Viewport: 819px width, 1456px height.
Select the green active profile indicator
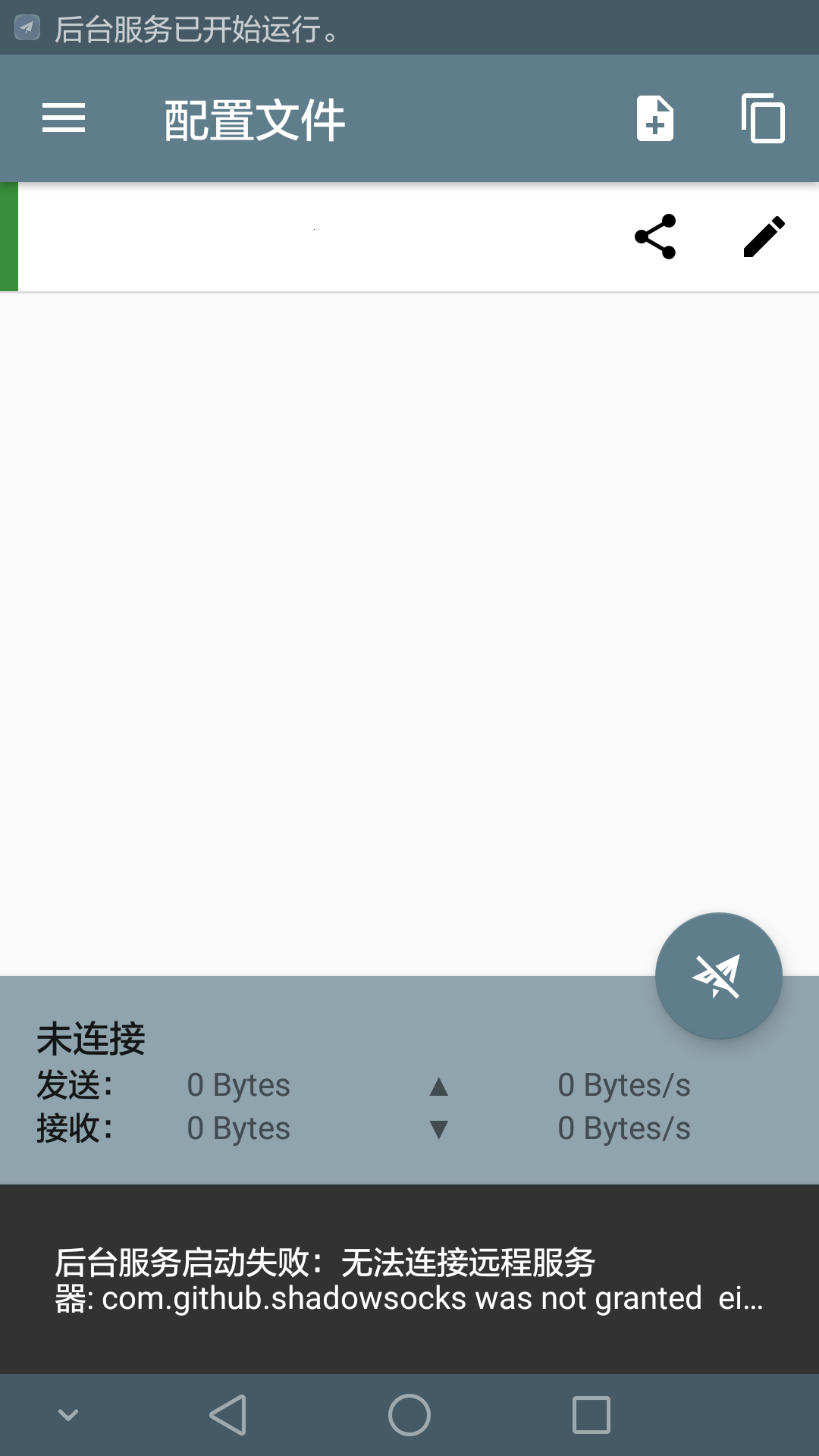click(8, 236)
